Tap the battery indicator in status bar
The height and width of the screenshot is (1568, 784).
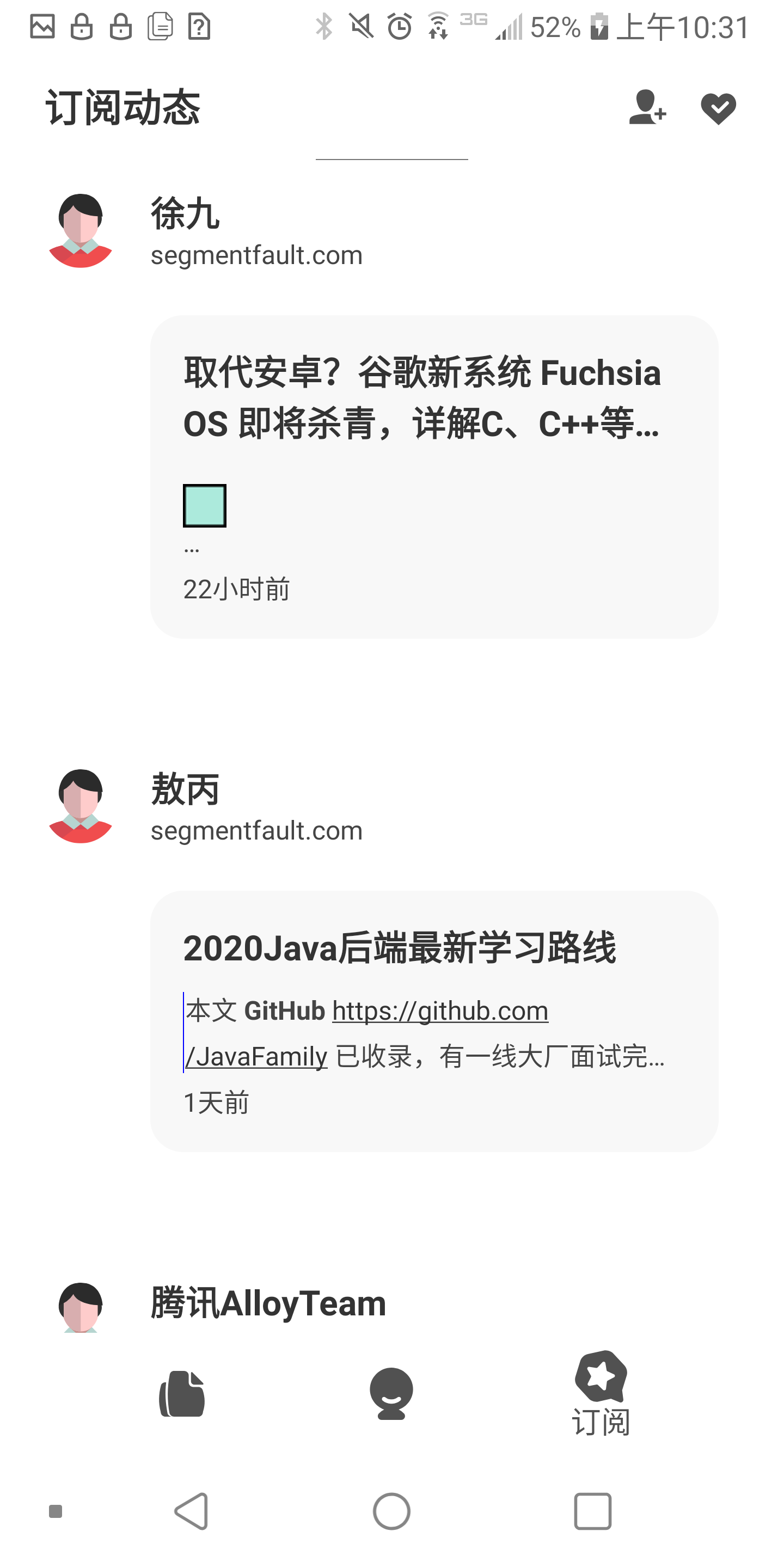click(598, 26)
